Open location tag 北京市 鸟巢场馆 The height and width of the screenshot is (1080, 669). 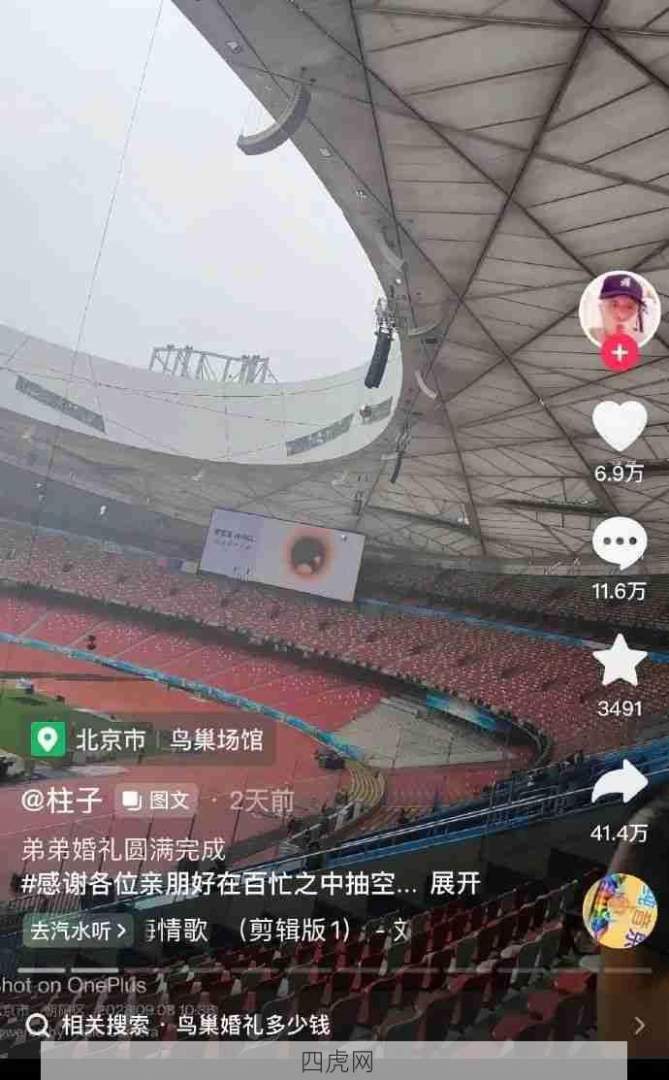click(x=150, y=740)
